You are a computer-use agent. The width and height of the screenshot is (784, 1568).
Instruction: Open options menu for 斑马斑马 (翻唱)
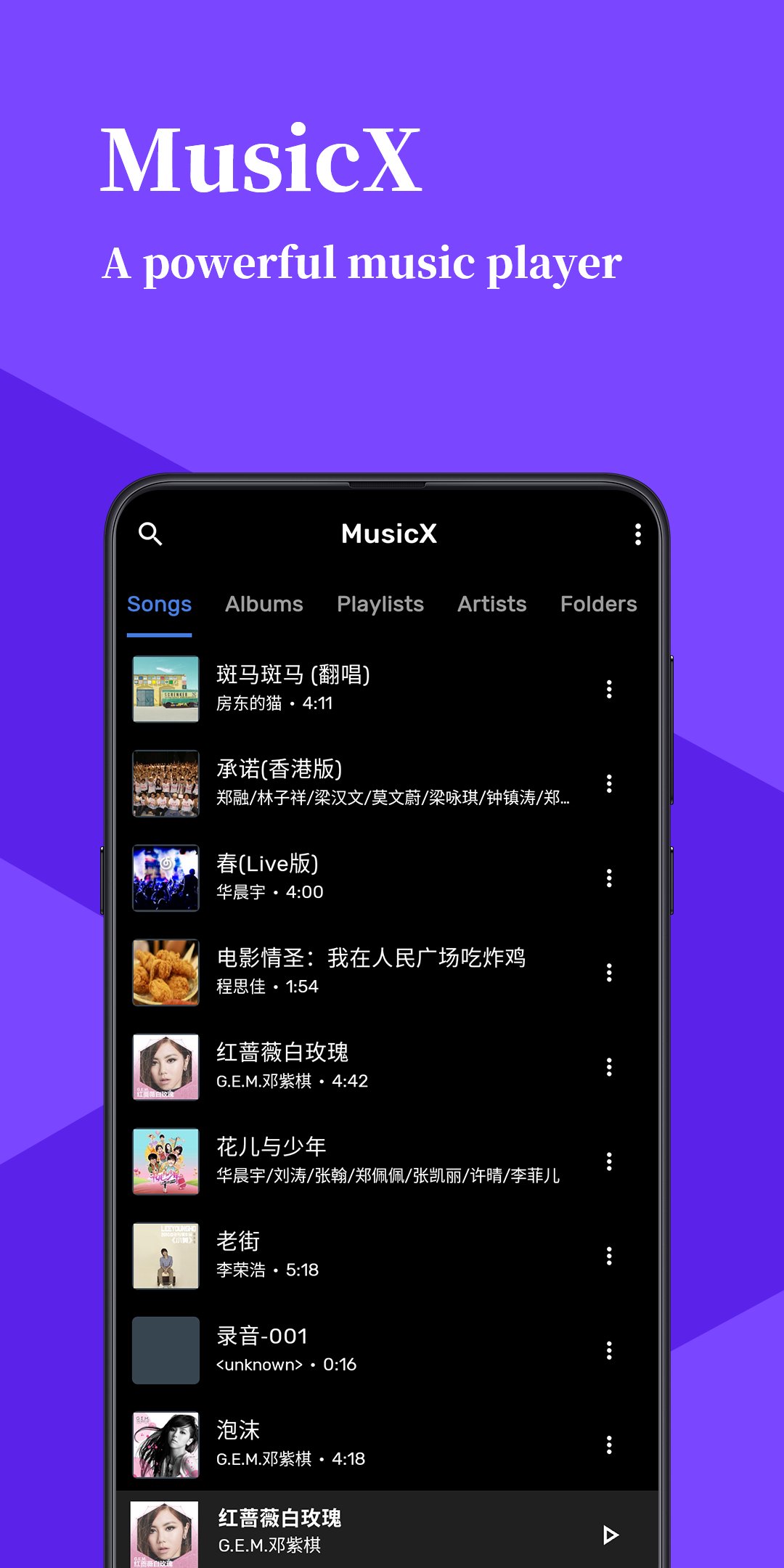[609, 690]
